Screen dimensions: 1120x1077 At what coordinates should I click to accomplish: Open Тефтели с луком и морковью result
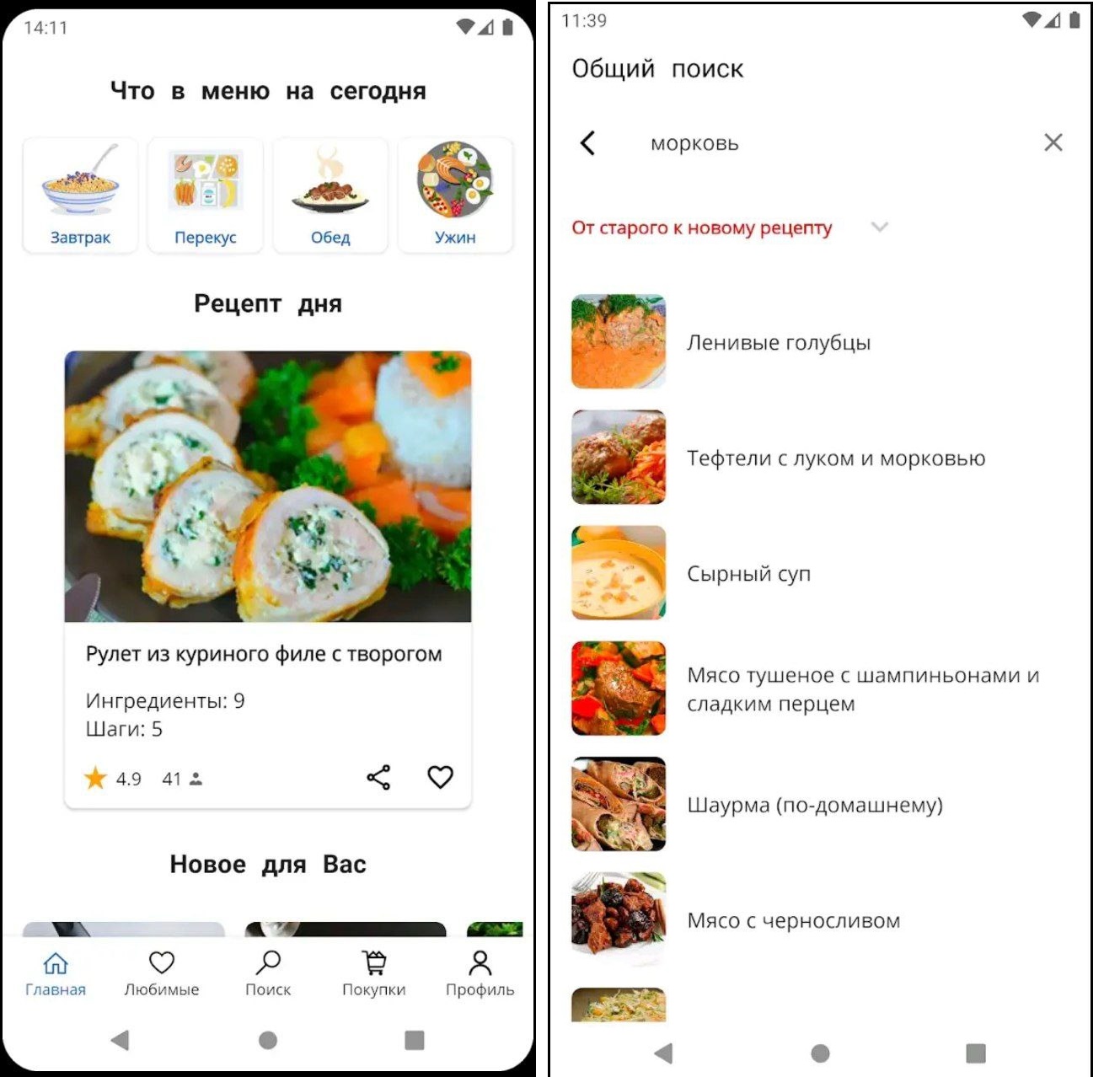tap(834, 458)
